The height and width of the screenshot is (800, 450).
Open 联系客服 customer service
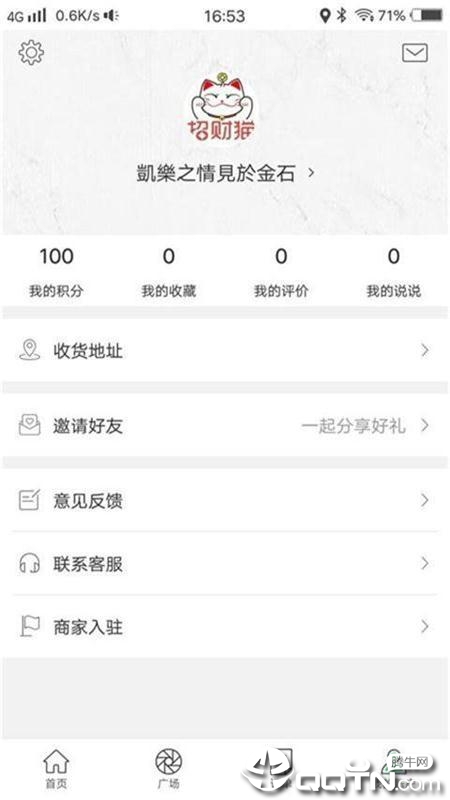225,563
